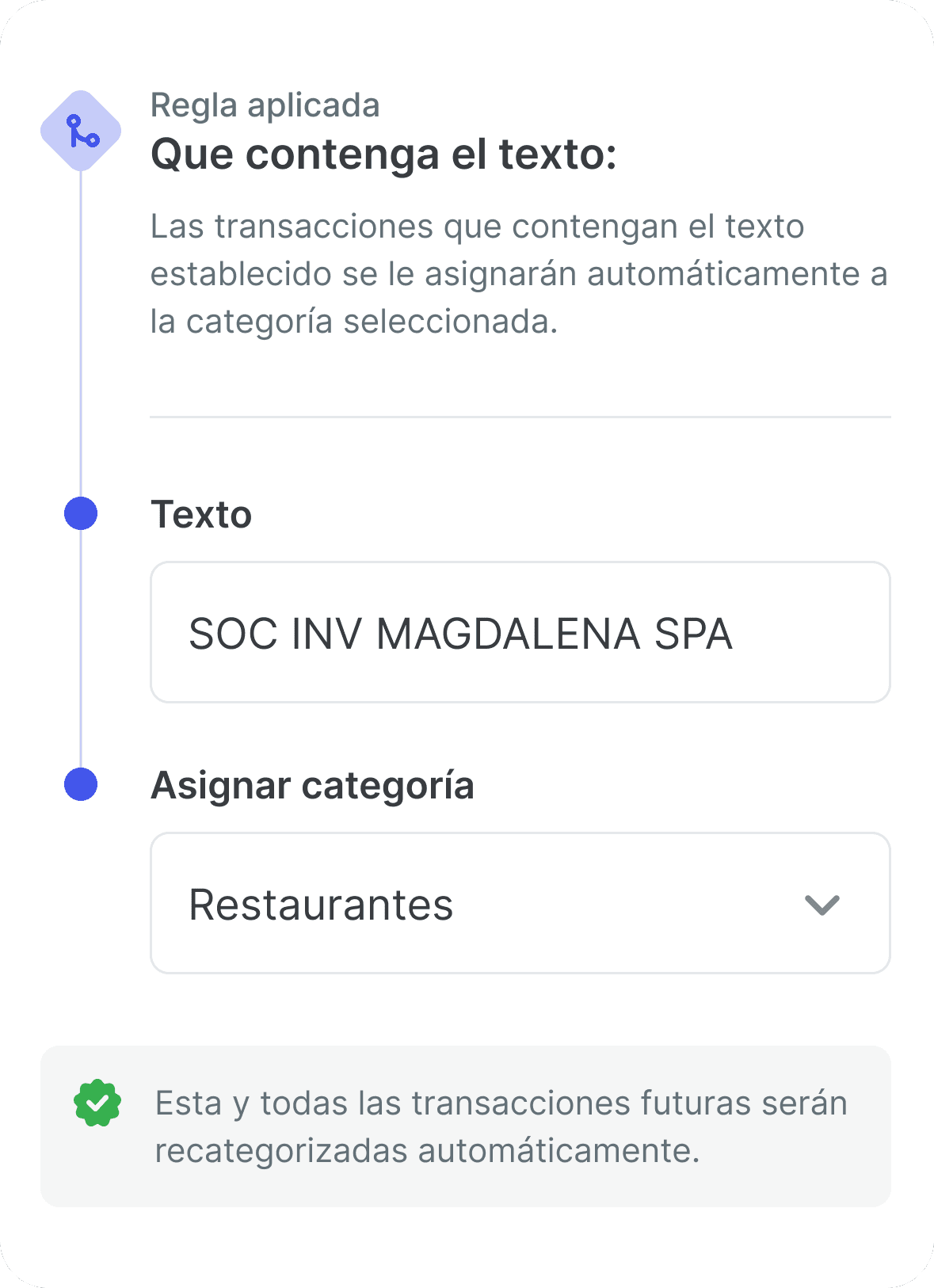Edit the Texto field with SOC INV MAGDALENA SPA
The height and width of the screenshot is (1288, 934).
tap(520, 633)
